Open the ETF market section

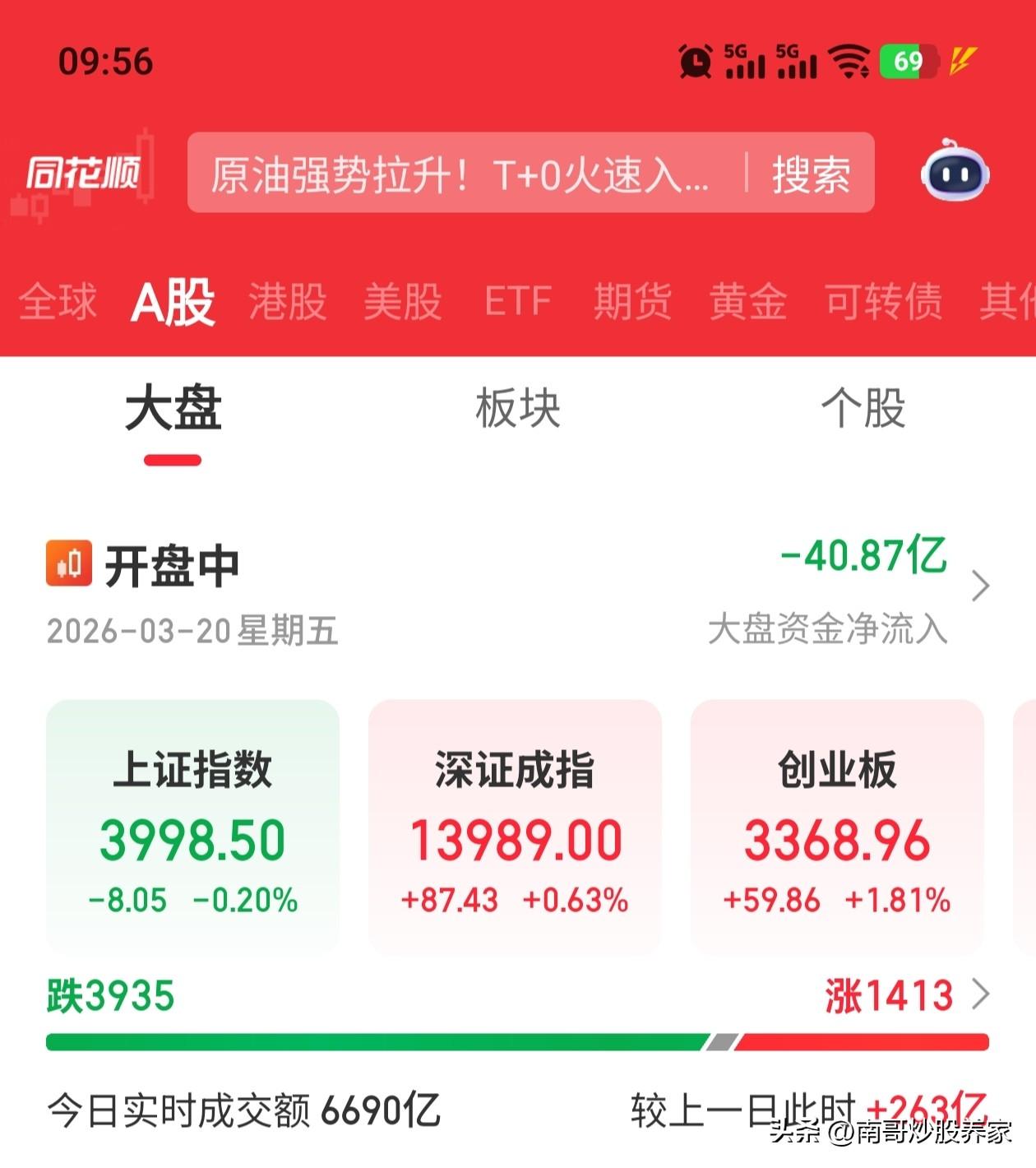pyautogui.click(x=519, y=303)
